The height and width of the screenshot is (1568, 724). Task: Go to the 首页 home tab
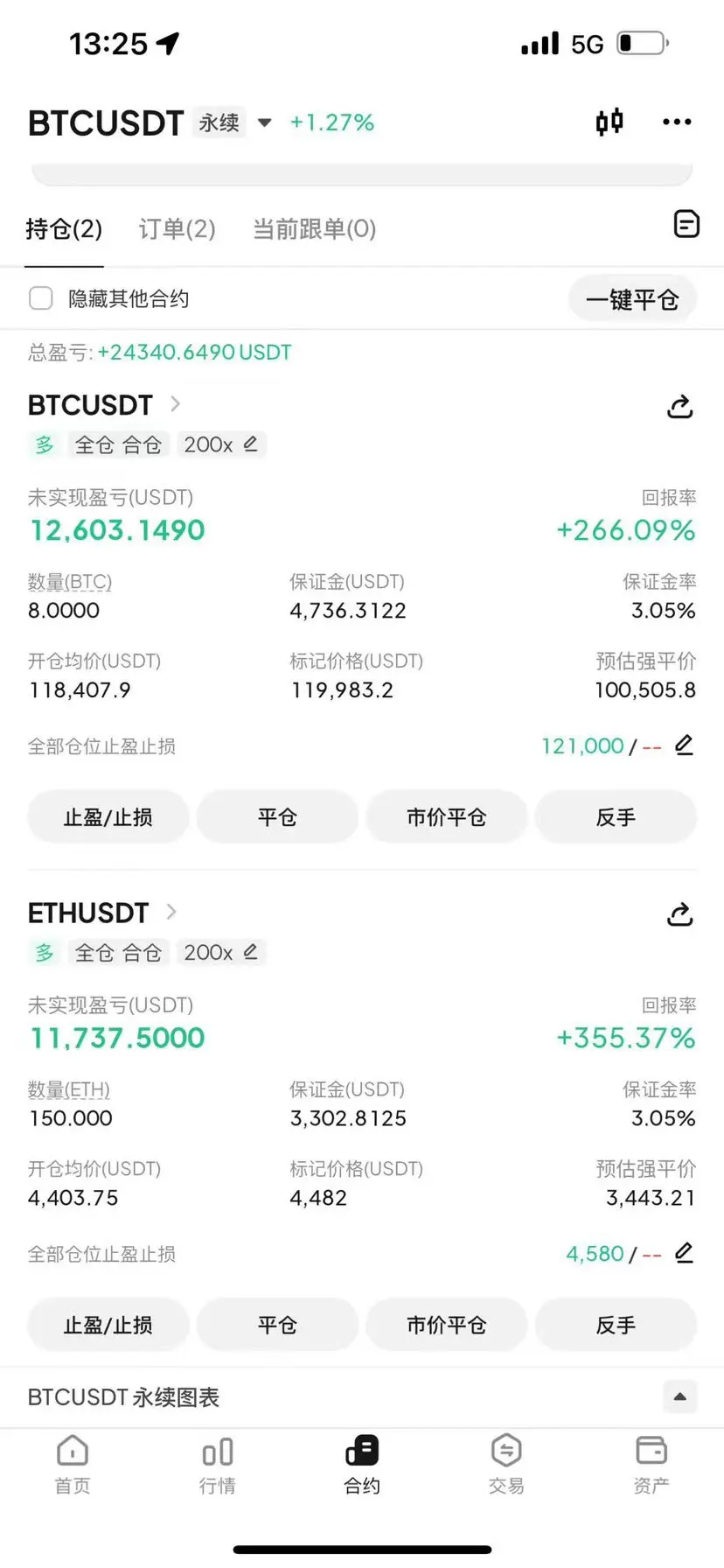coord(73,1463)
